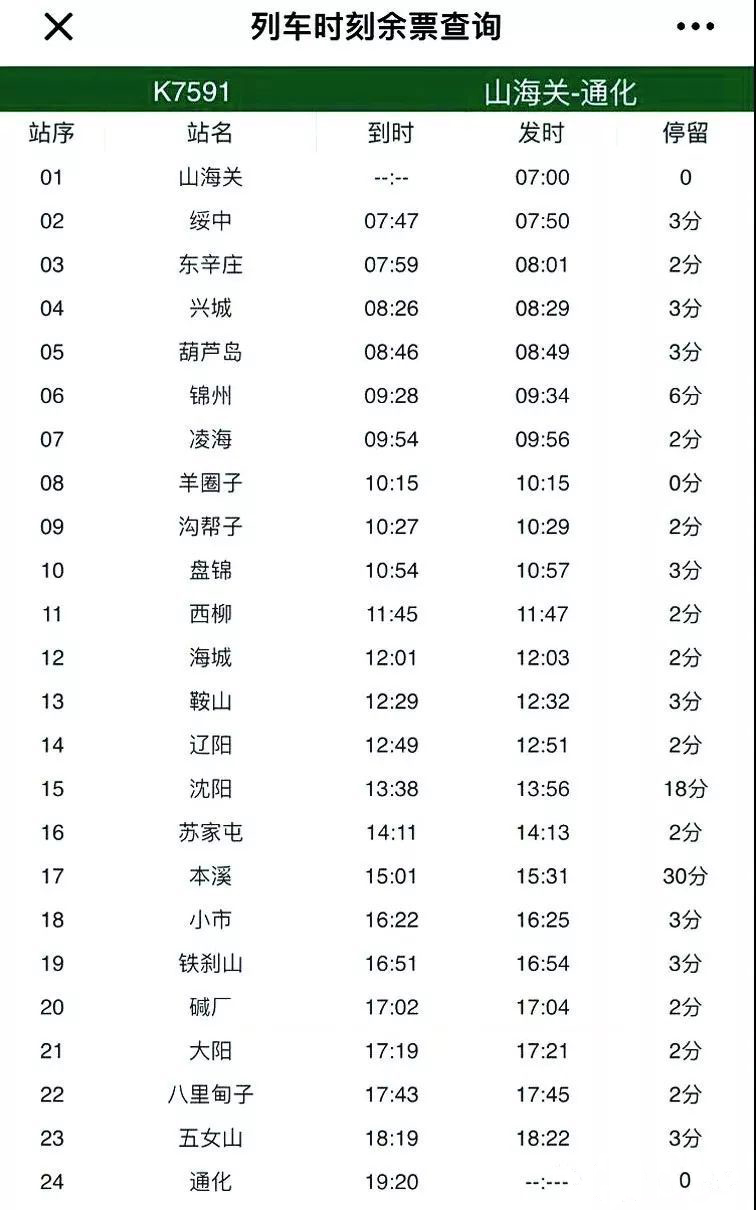This screenshot has height=1210, width=756.
Task: Close the train timetable page
Action: click(58, 27)
